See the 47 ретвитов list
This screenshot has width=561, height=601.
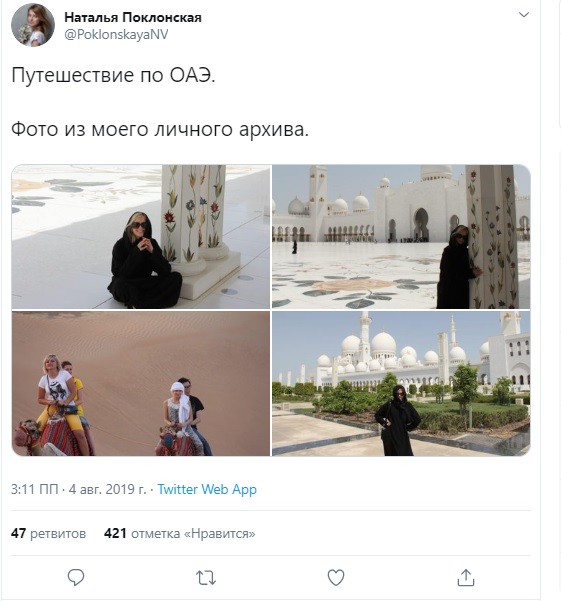coord(48,533)
